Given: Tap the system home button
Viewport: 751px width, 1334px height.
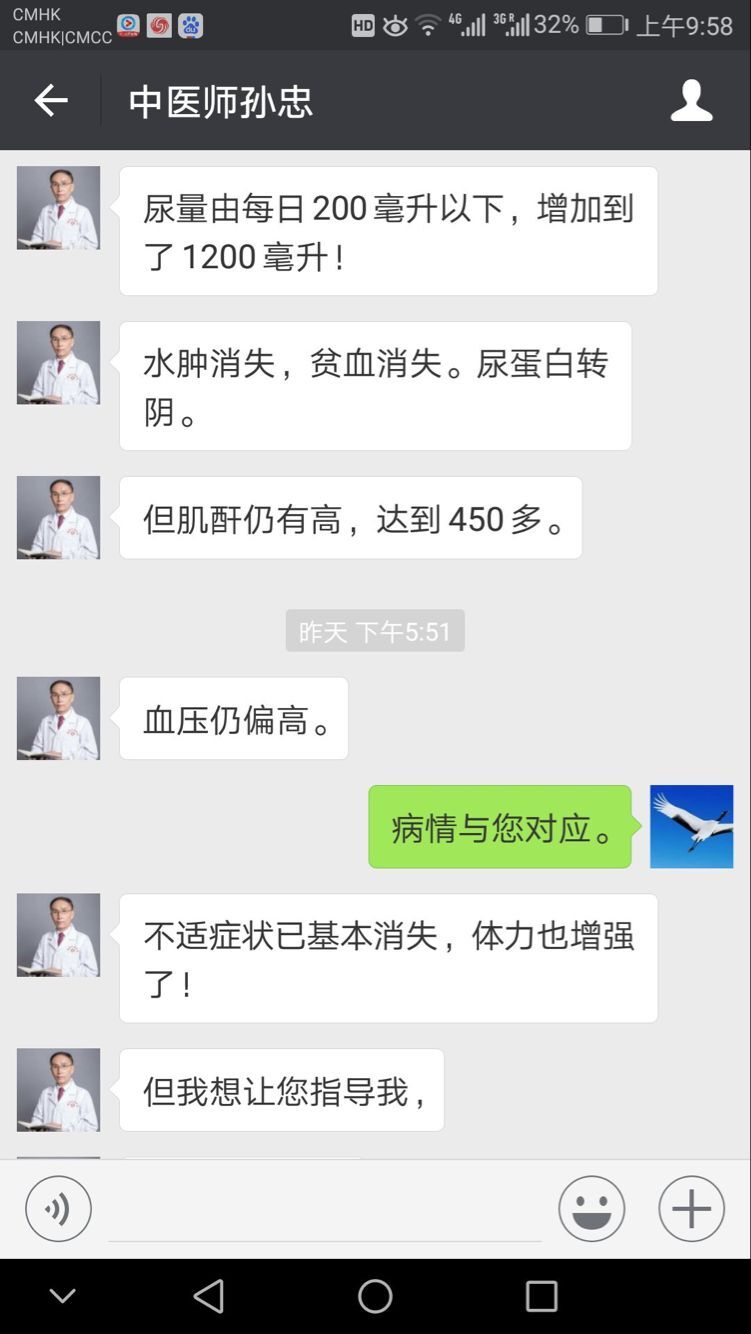Looking at the screenshot, I should pos(375,1296).
